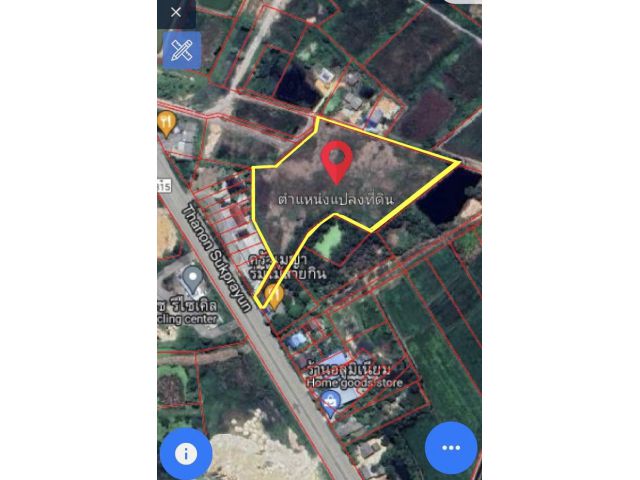Viewport: 640px width, 480px height.
Task: Tap the red land plot location pin
Action: (x=336, y=162)
